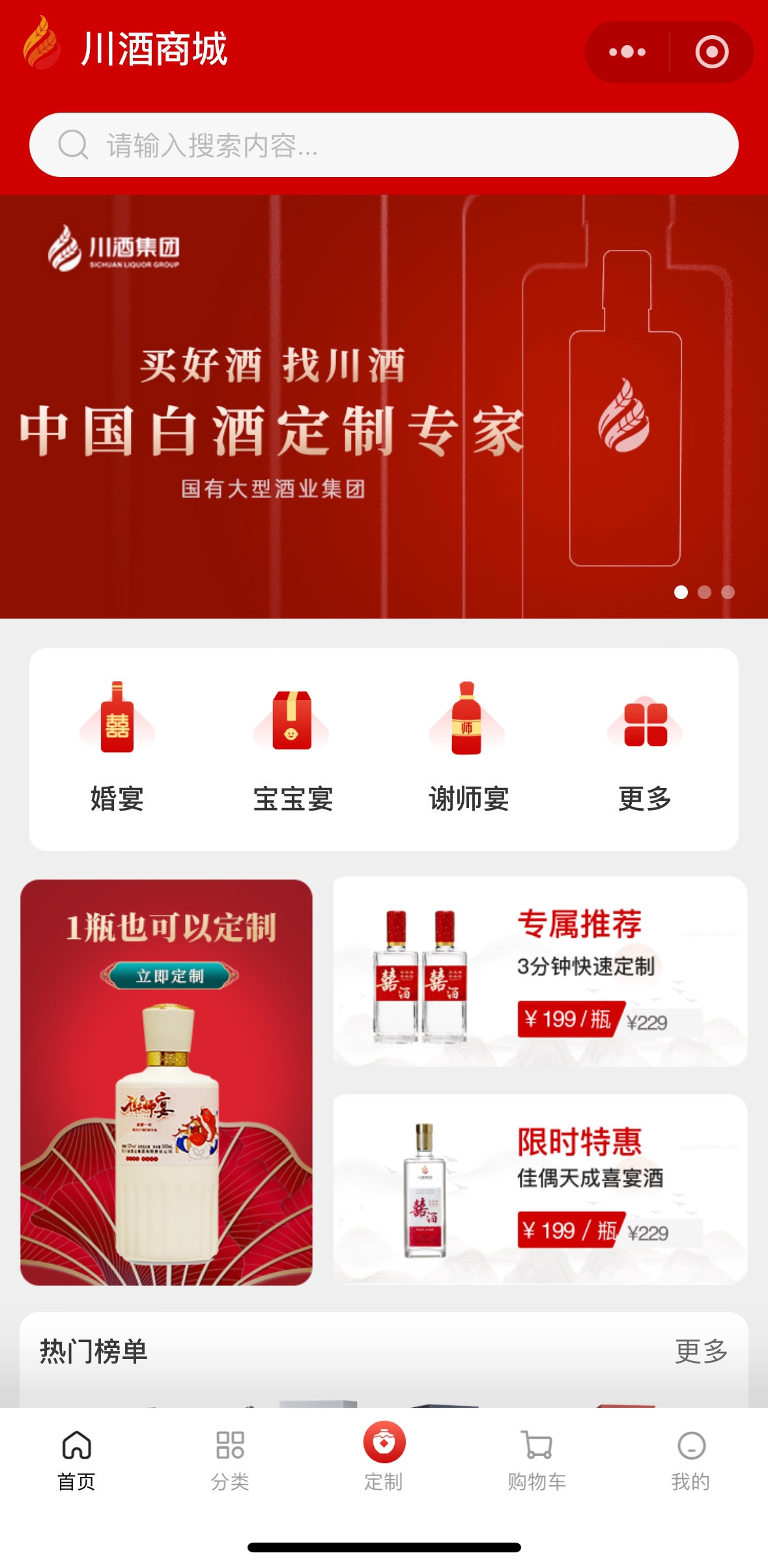Open the mini program overflow menu

627,52
